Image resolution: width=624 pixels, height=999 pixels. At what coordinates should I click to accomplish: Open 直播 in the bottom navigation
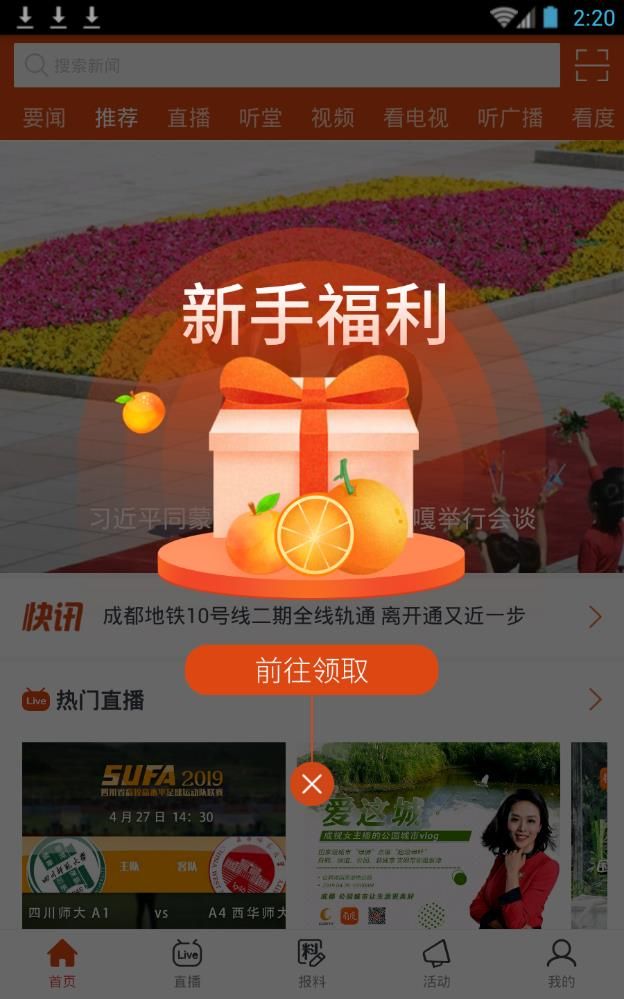coord(187,964)
